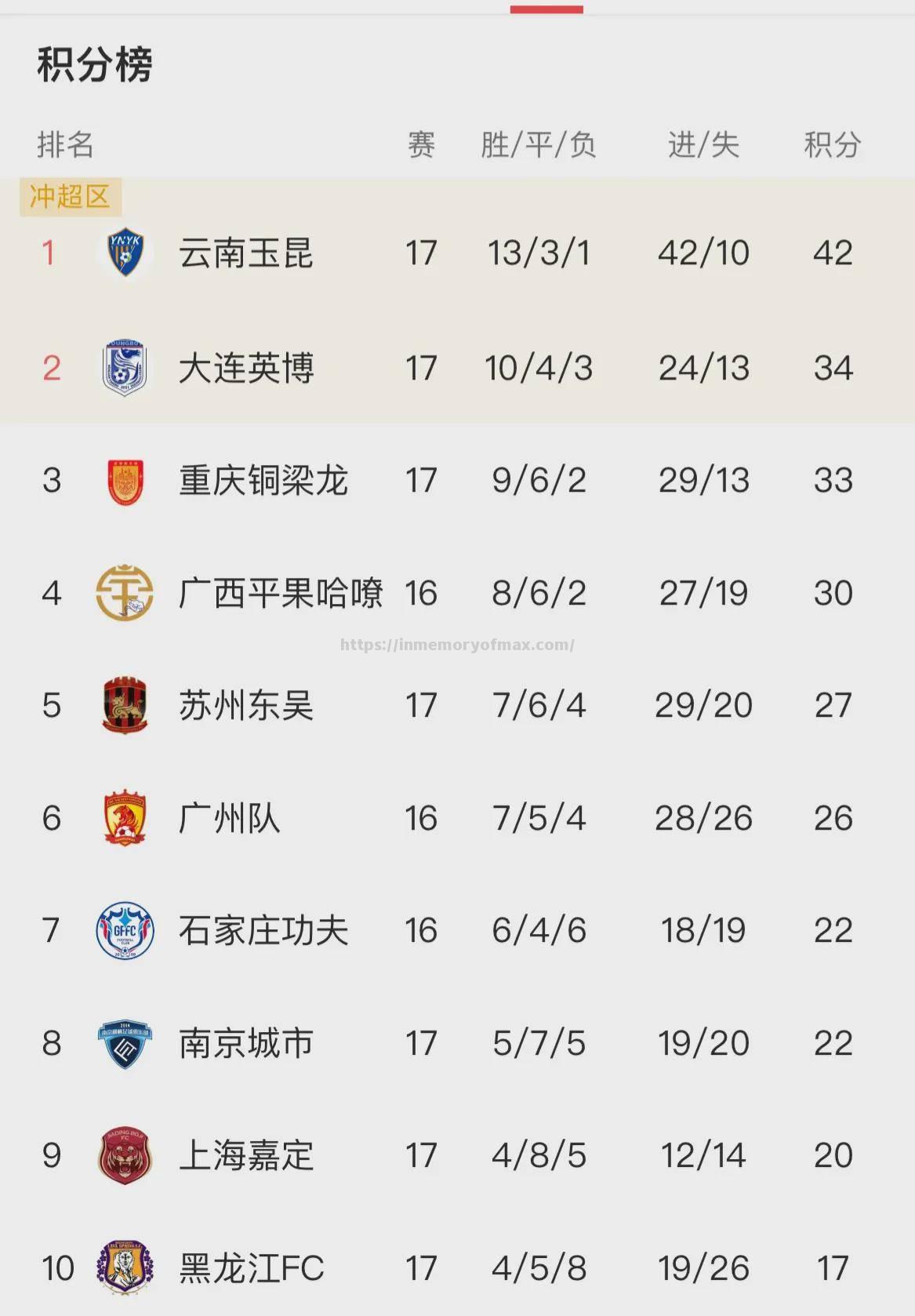Open 广州队 from the standings

229,819
